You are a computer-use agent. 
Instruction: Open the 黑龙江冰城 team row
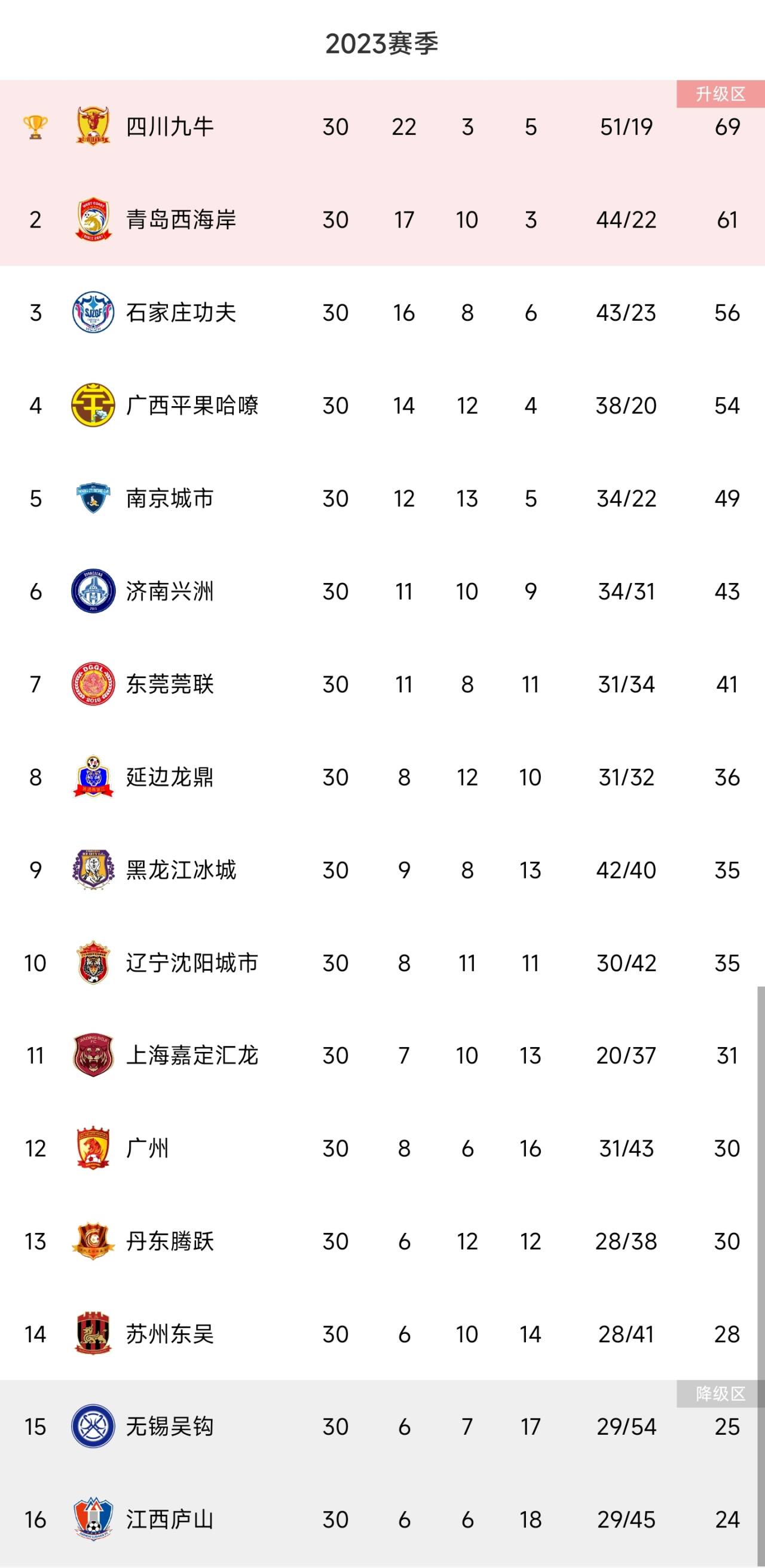382,870
